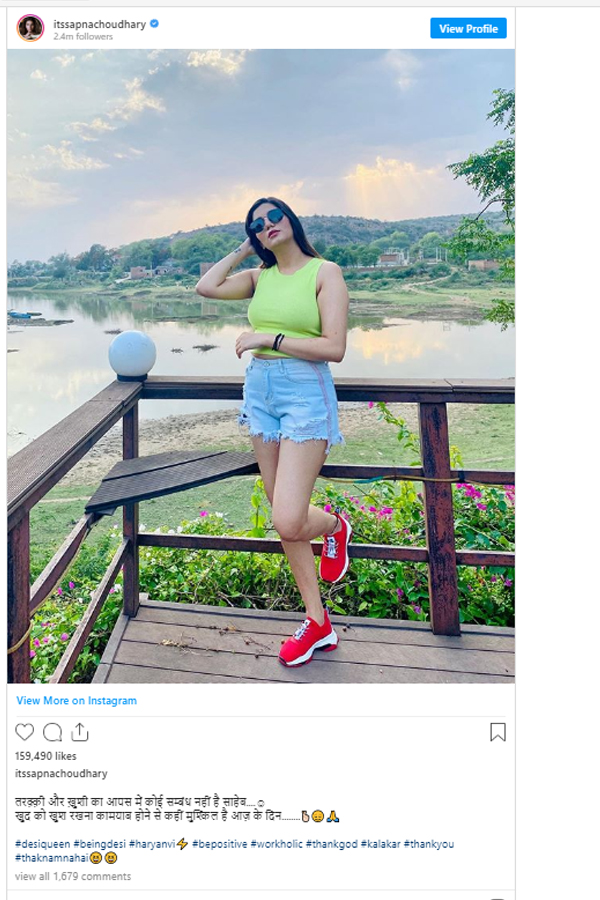Like the post with the heart icon

pyautogui.click(x=25, y=732)
